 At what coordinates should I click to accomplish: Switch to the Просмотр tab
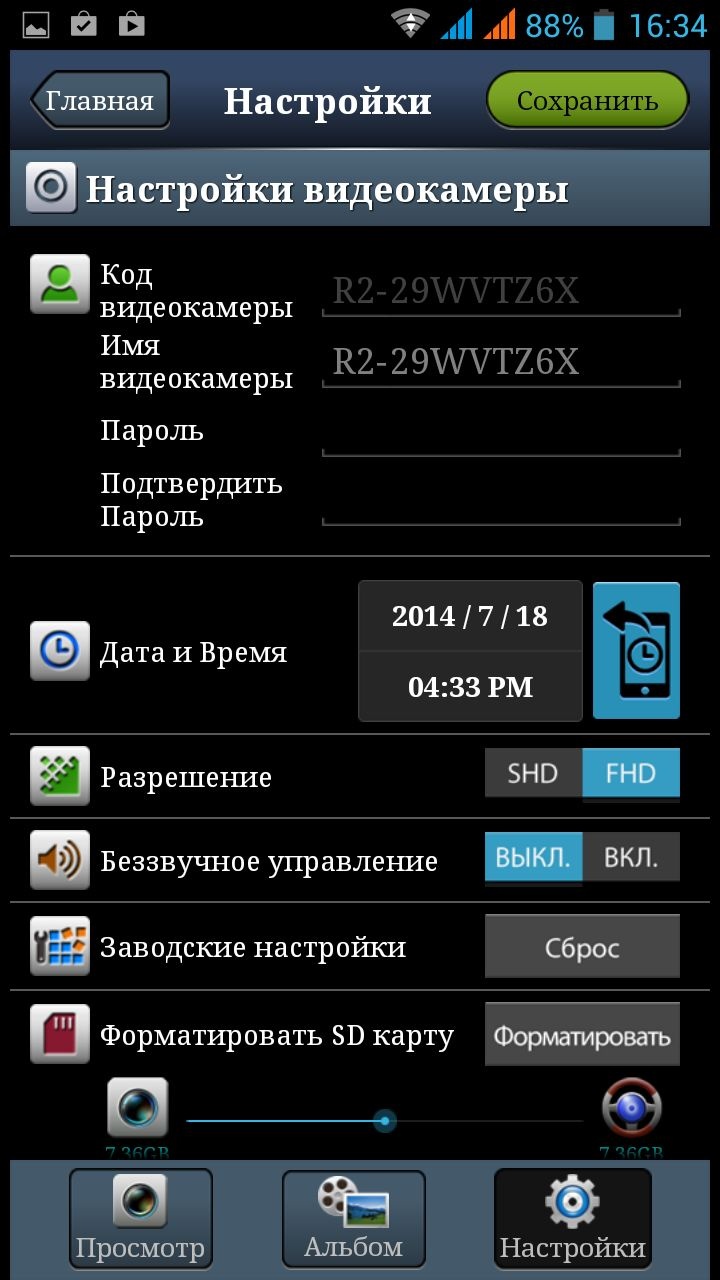(x=140, y=1218)
